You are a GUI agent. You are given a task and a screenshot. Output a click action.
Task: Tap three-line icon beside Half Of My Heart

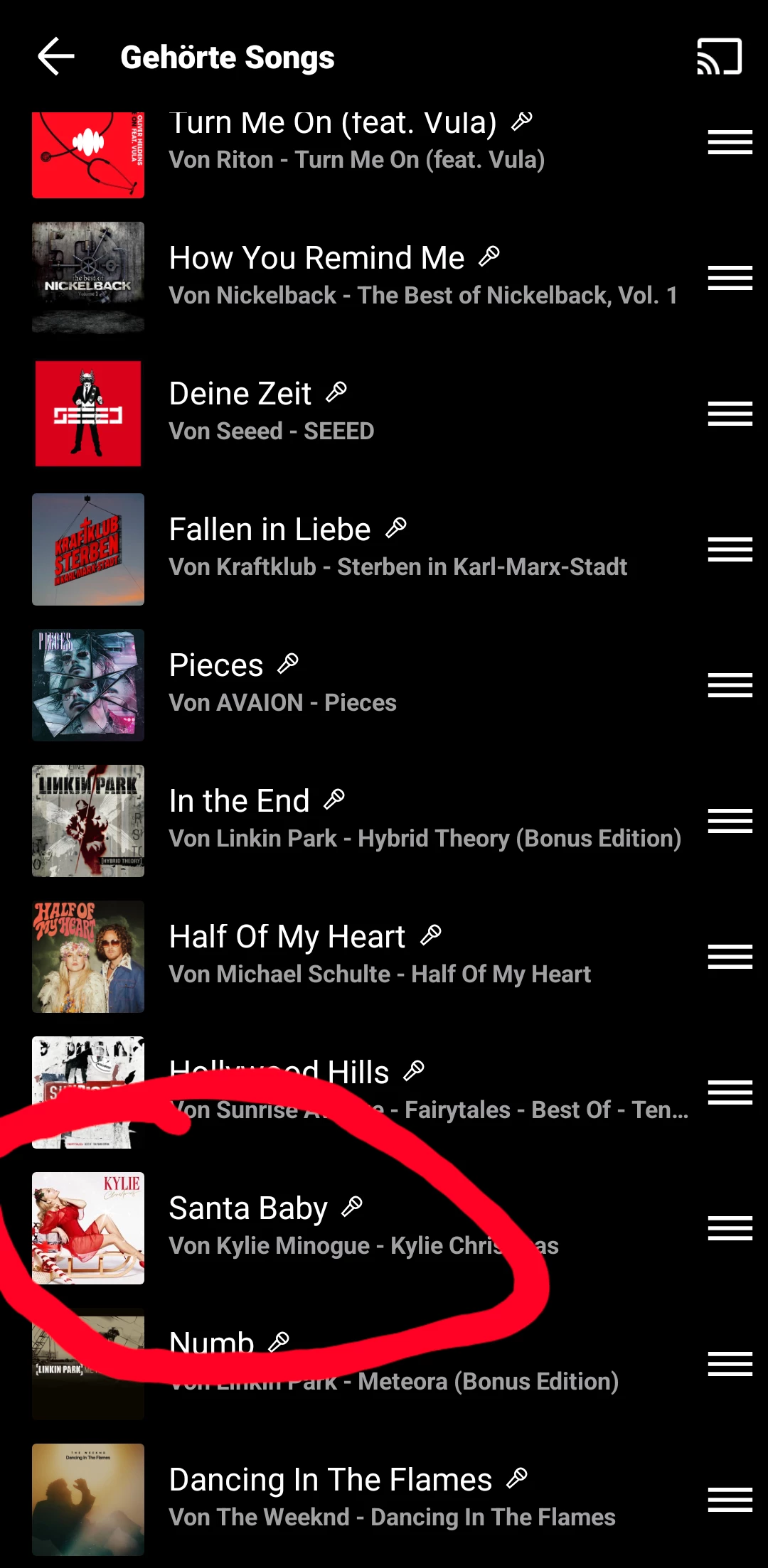pos(730,957)
